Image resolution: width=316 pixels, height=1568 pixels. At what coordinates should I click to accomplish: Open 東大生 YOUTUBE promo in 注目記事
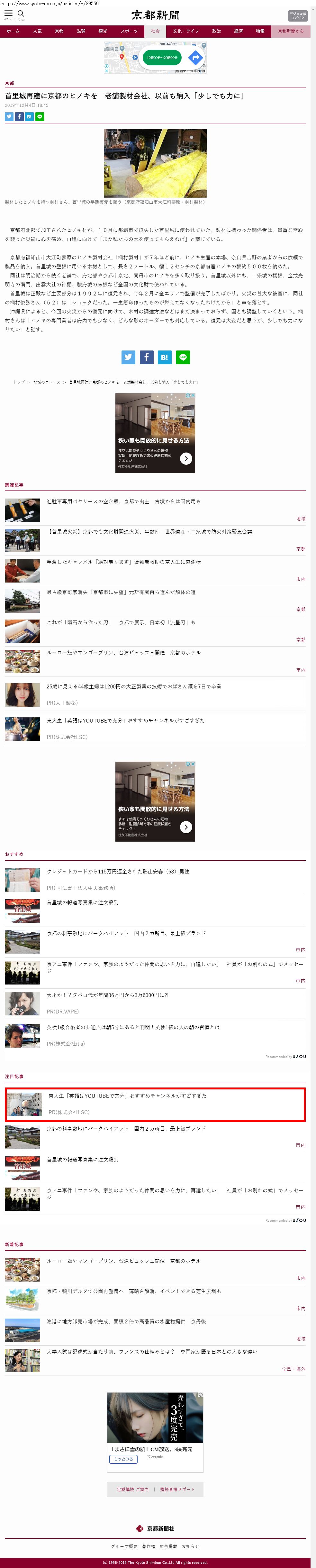pos(128,1096)
